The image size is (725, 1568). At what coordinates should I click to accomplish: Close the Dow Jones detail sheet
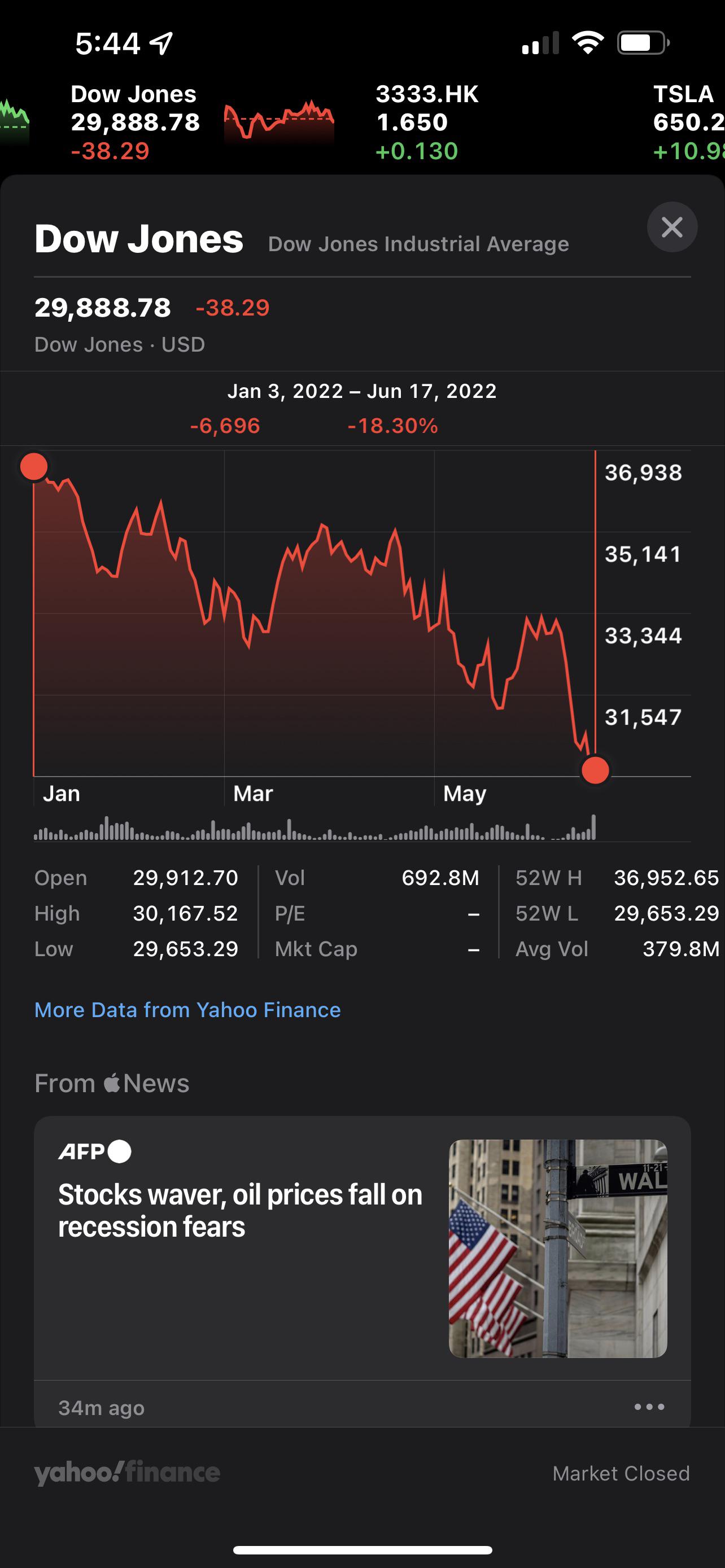pos(672,227)
